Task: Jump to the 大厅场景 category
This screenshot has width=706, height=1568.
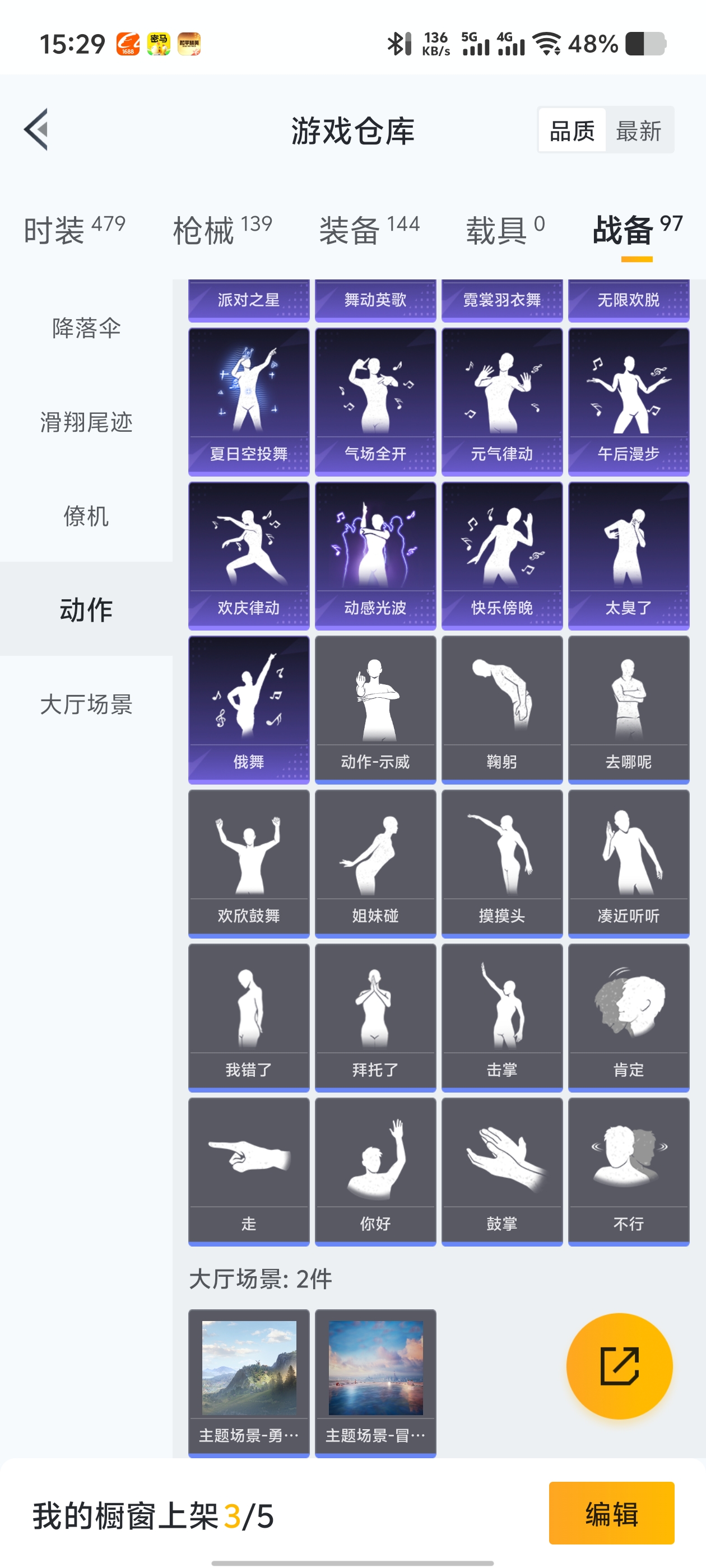Action: click(x=86, y=704)
